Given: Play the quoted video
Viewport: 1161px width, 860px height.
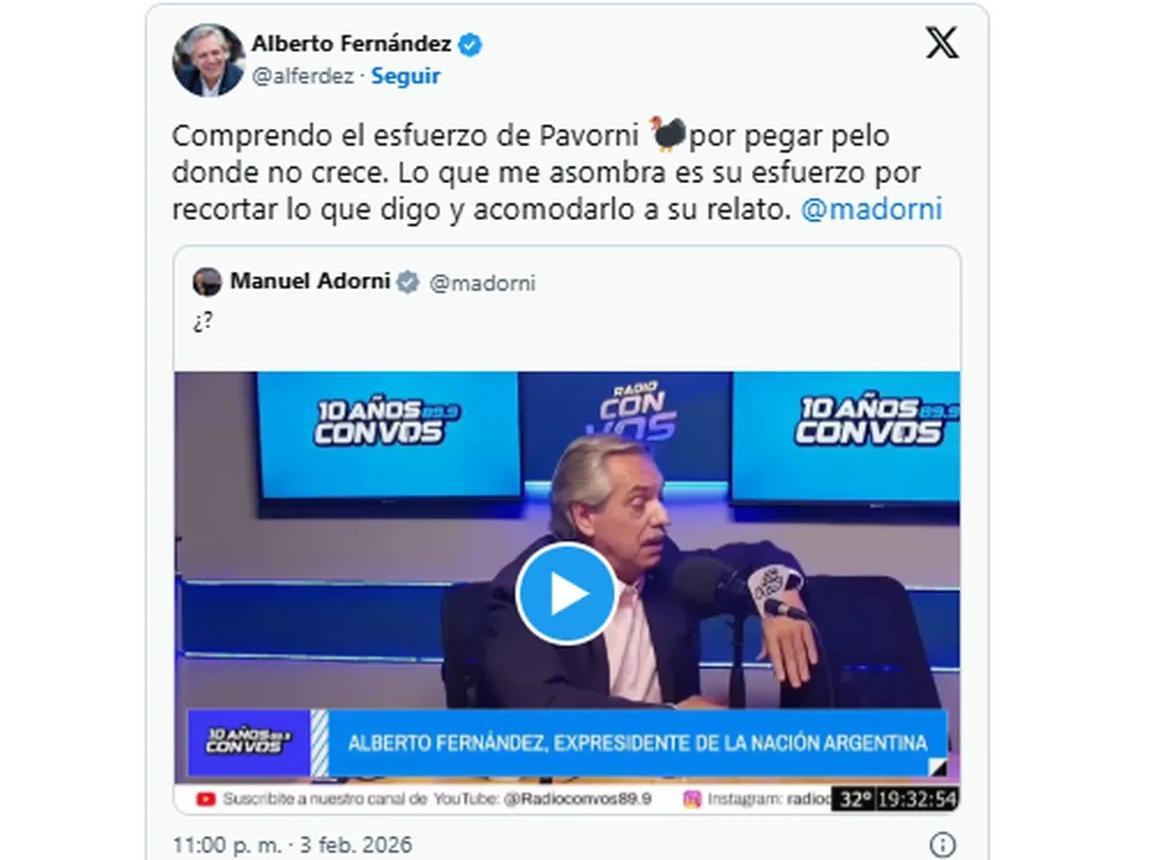Looking at the screenshot, I should pyautogui.click(x=566, y=594).
